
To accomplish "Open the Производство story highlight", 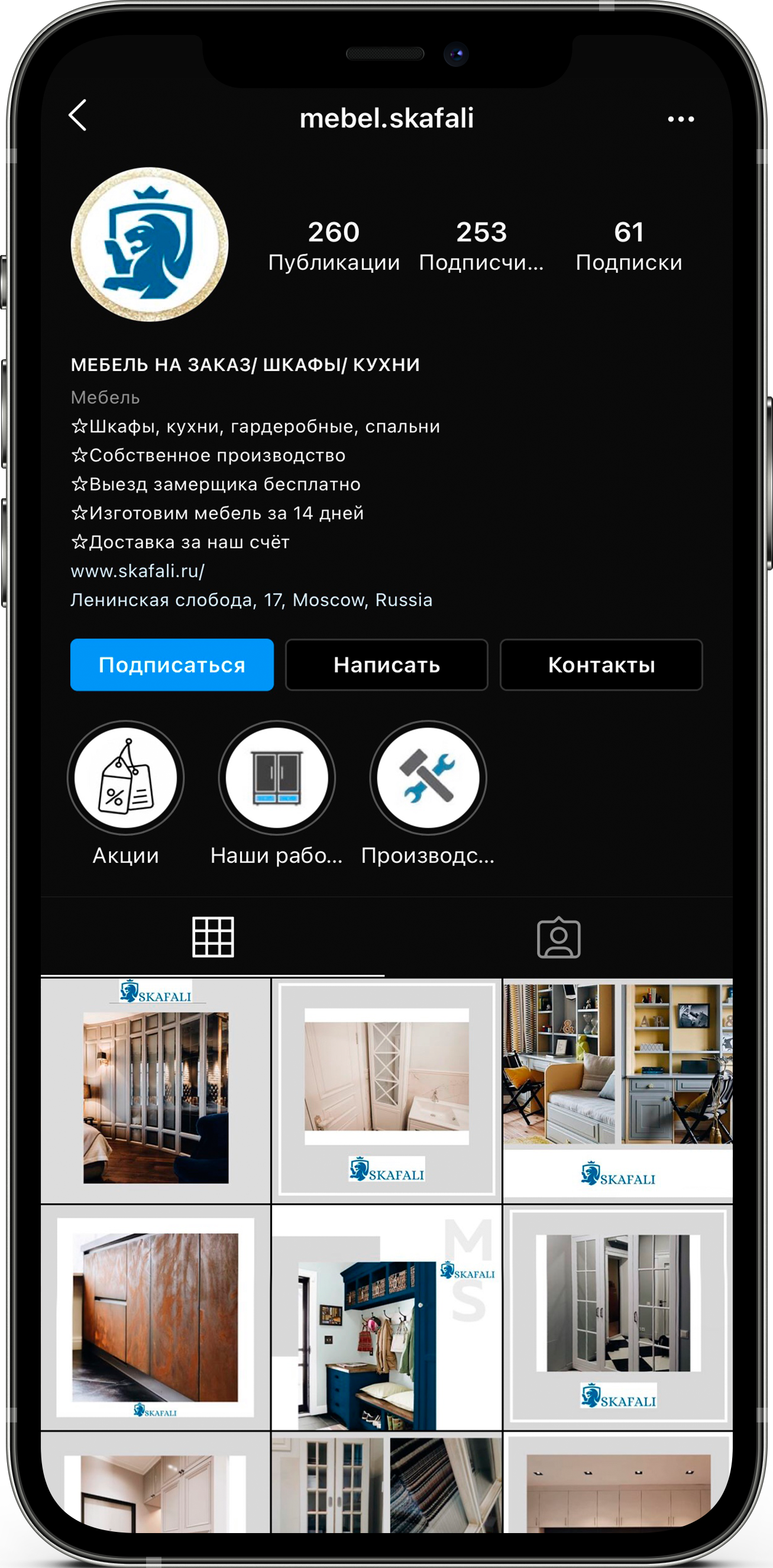I will click(428, 777).
